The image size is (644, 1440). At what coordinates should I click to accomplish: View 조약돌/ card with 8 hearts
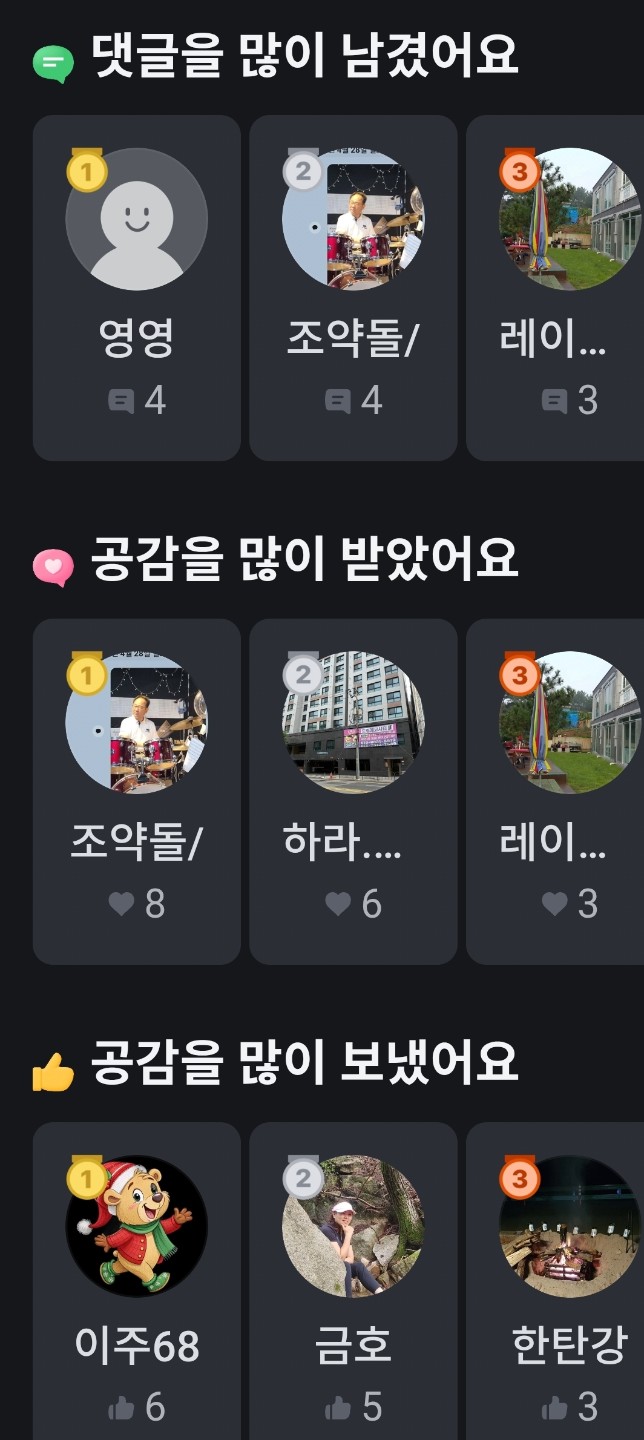coord(137,791)
